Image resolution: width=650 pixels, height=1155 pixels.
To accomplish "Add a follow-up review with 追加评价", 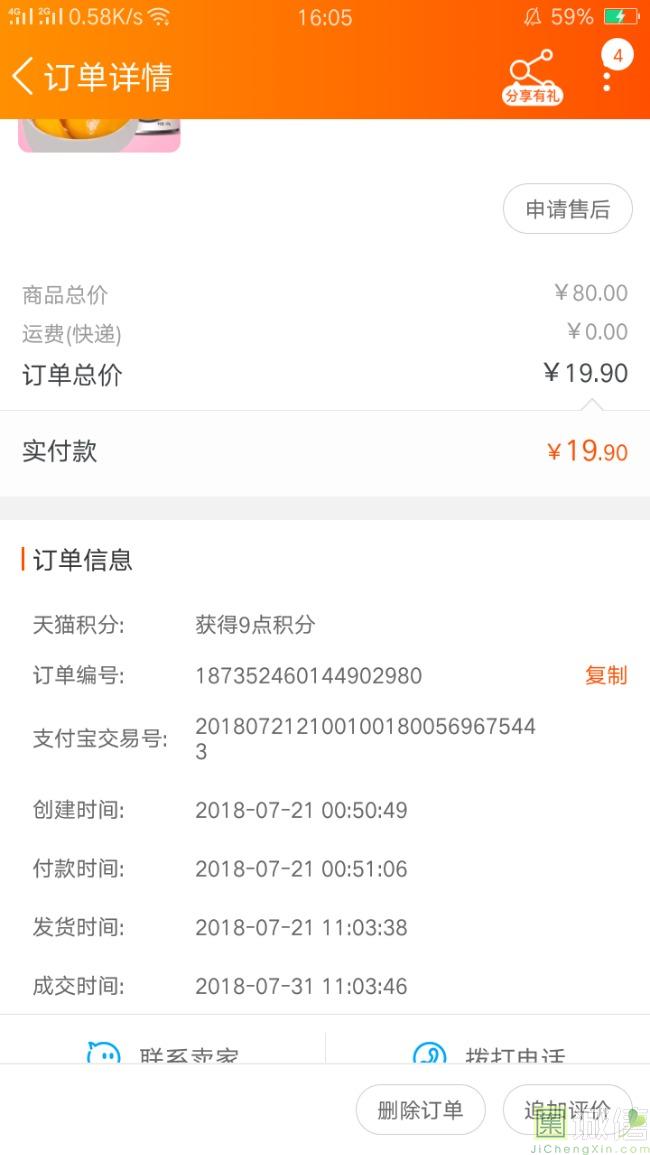I will 568,1110.
